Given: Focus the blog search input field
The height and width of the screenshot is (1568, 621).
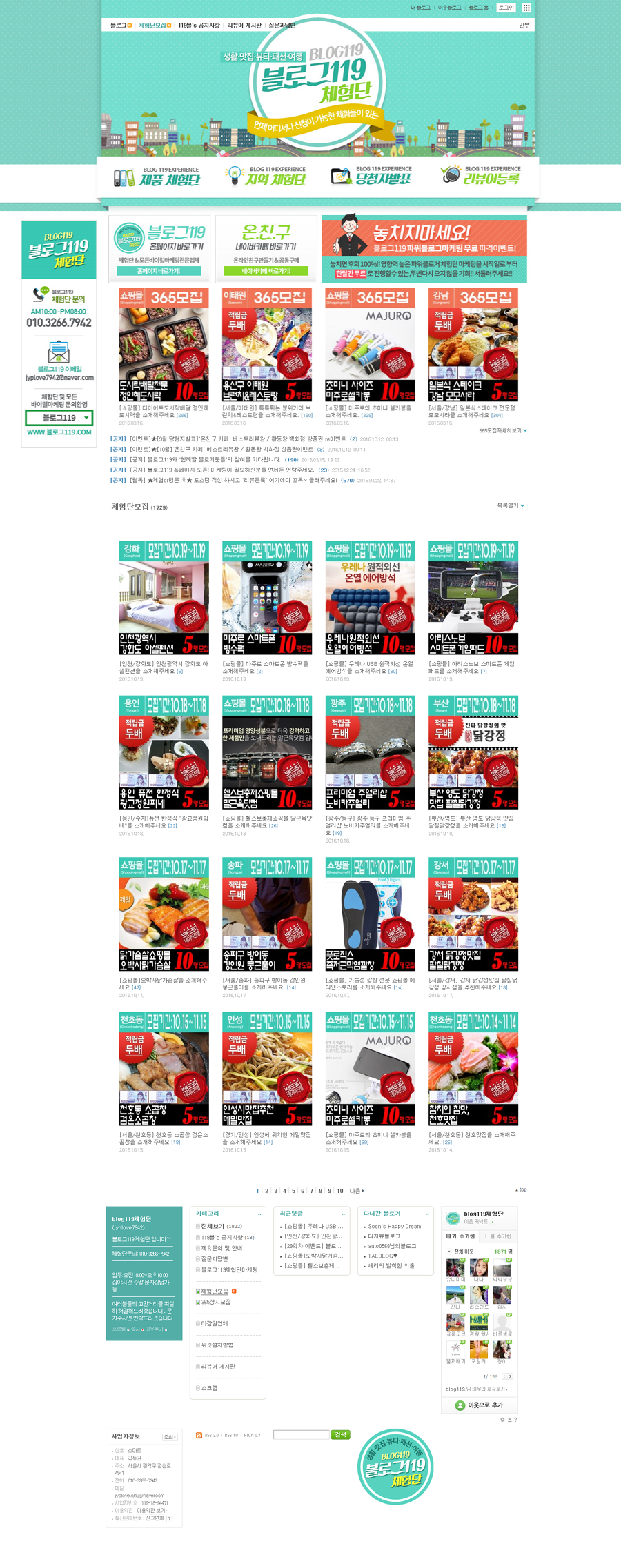Looking at the screenshot, I should (301, 1434).
